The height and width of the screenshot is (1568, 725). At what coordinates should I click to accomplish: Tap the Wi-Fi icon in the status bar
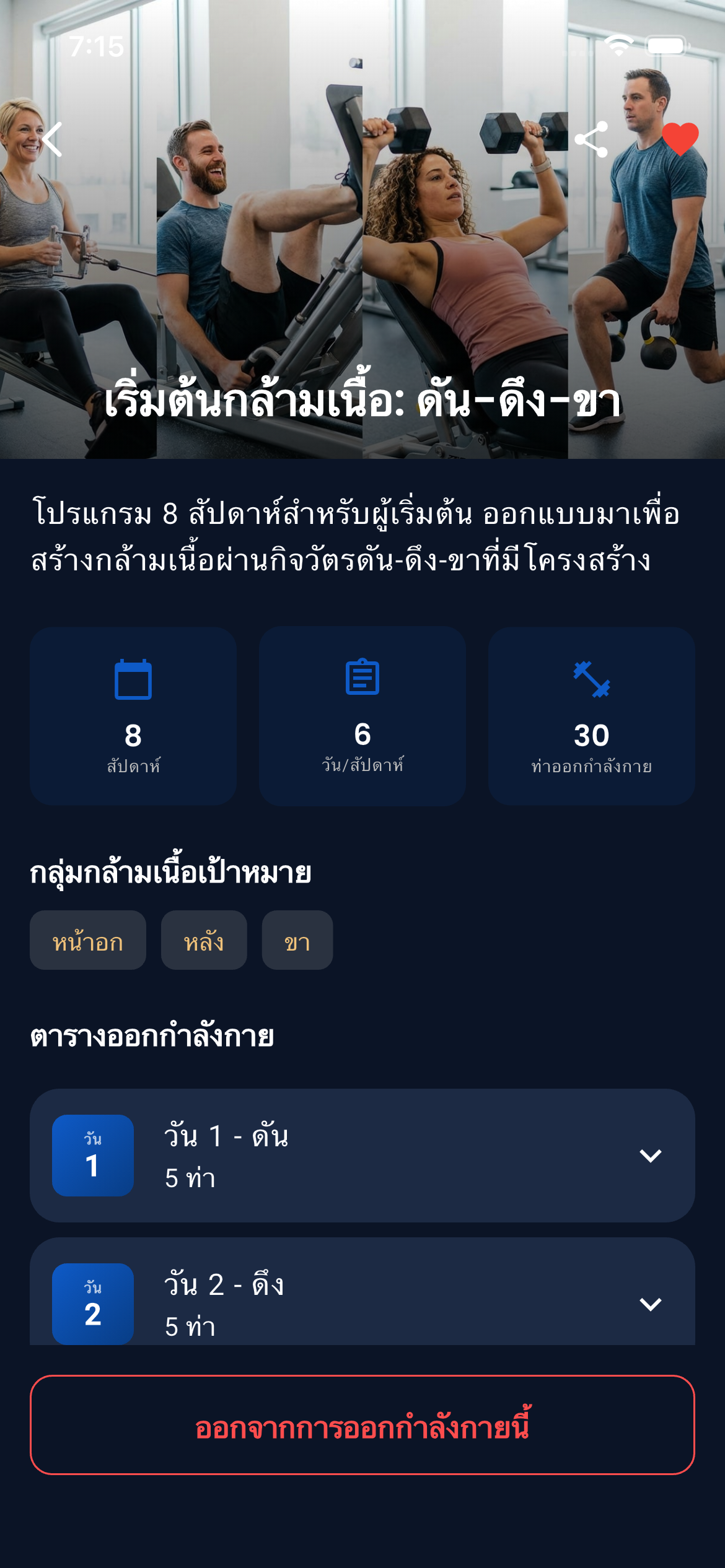pyautogui.click(x=617, y=43)
